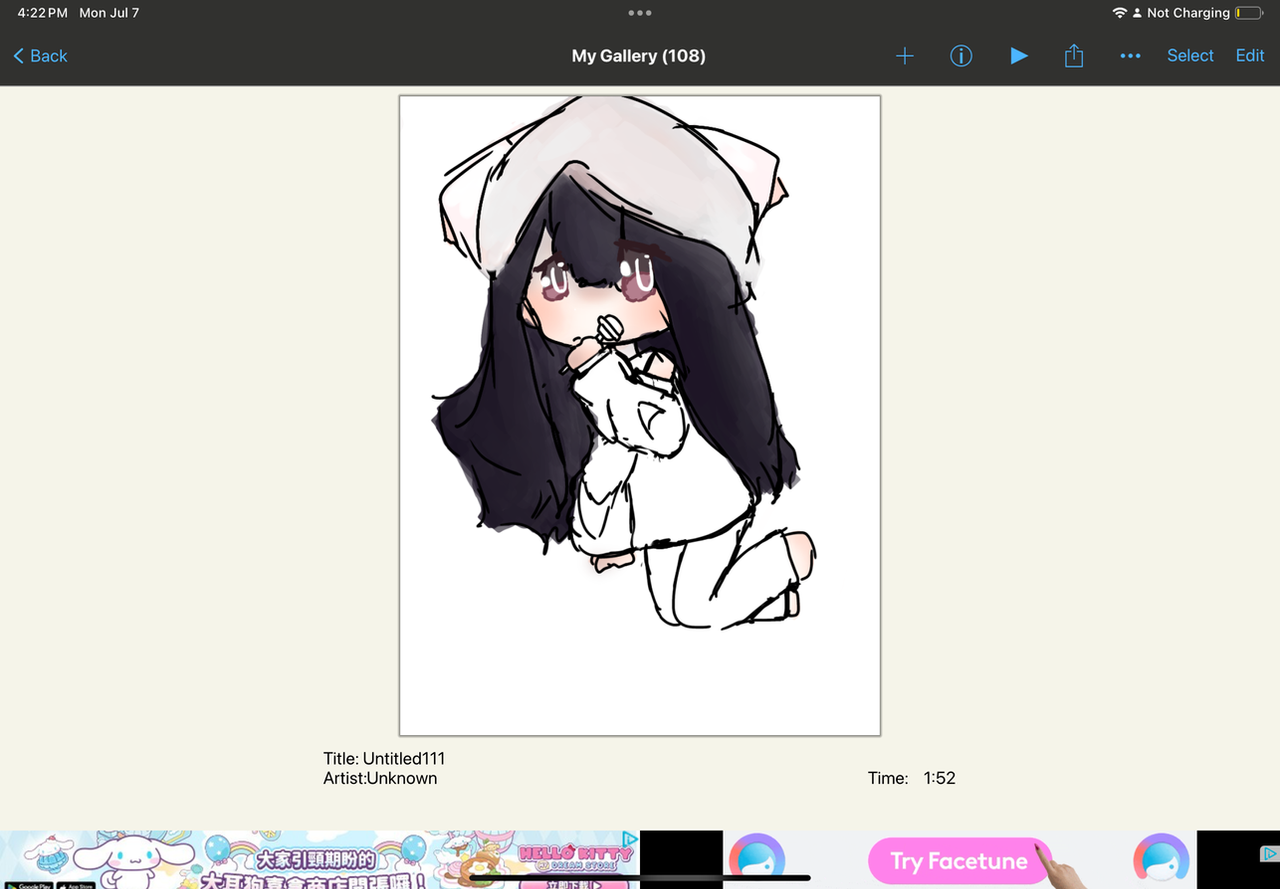
Task: Share this artwork
Action: tap(1074, 56)
